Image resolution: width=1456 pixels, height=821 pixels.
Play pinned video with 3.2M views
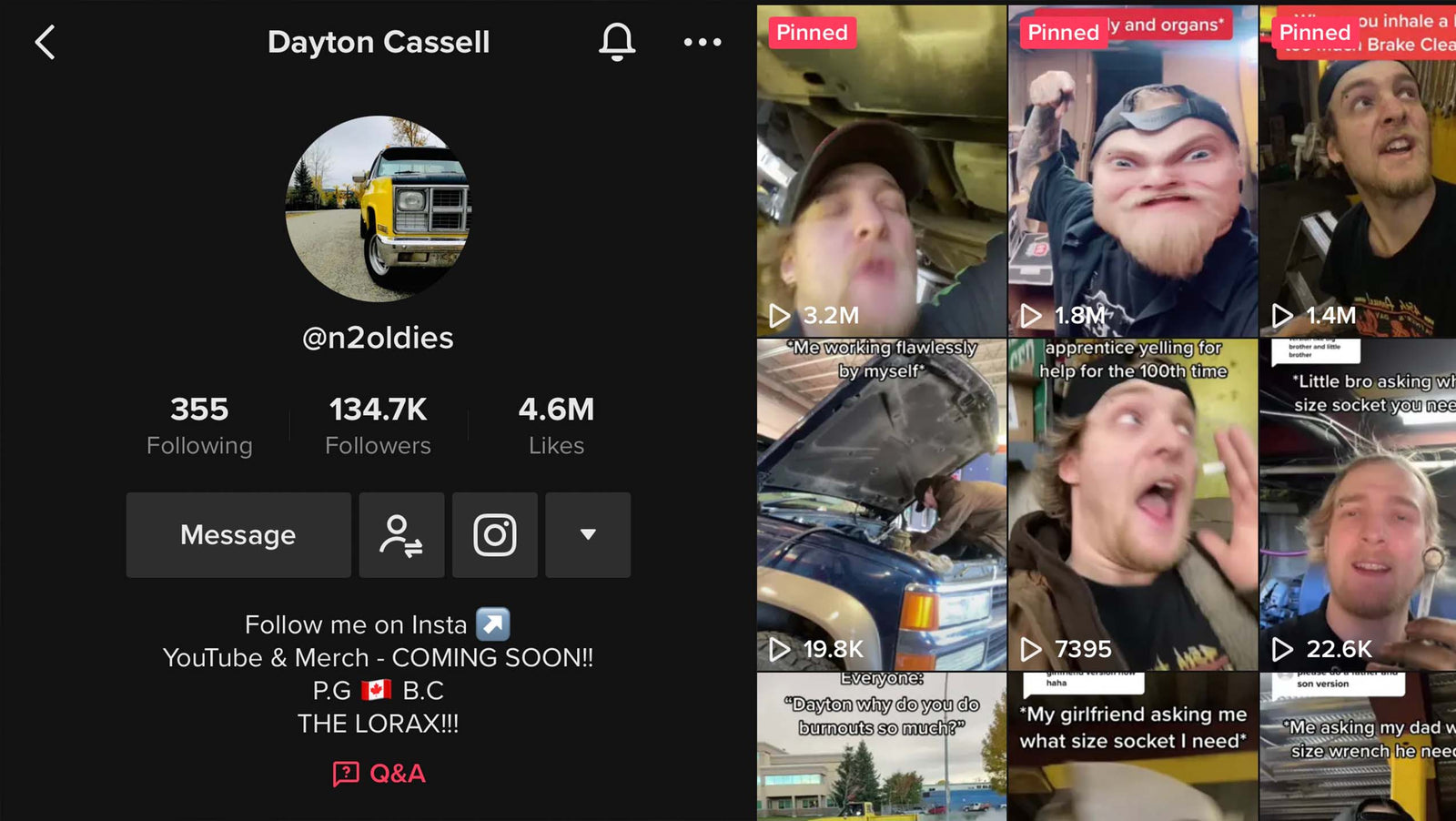coord(881,173)
